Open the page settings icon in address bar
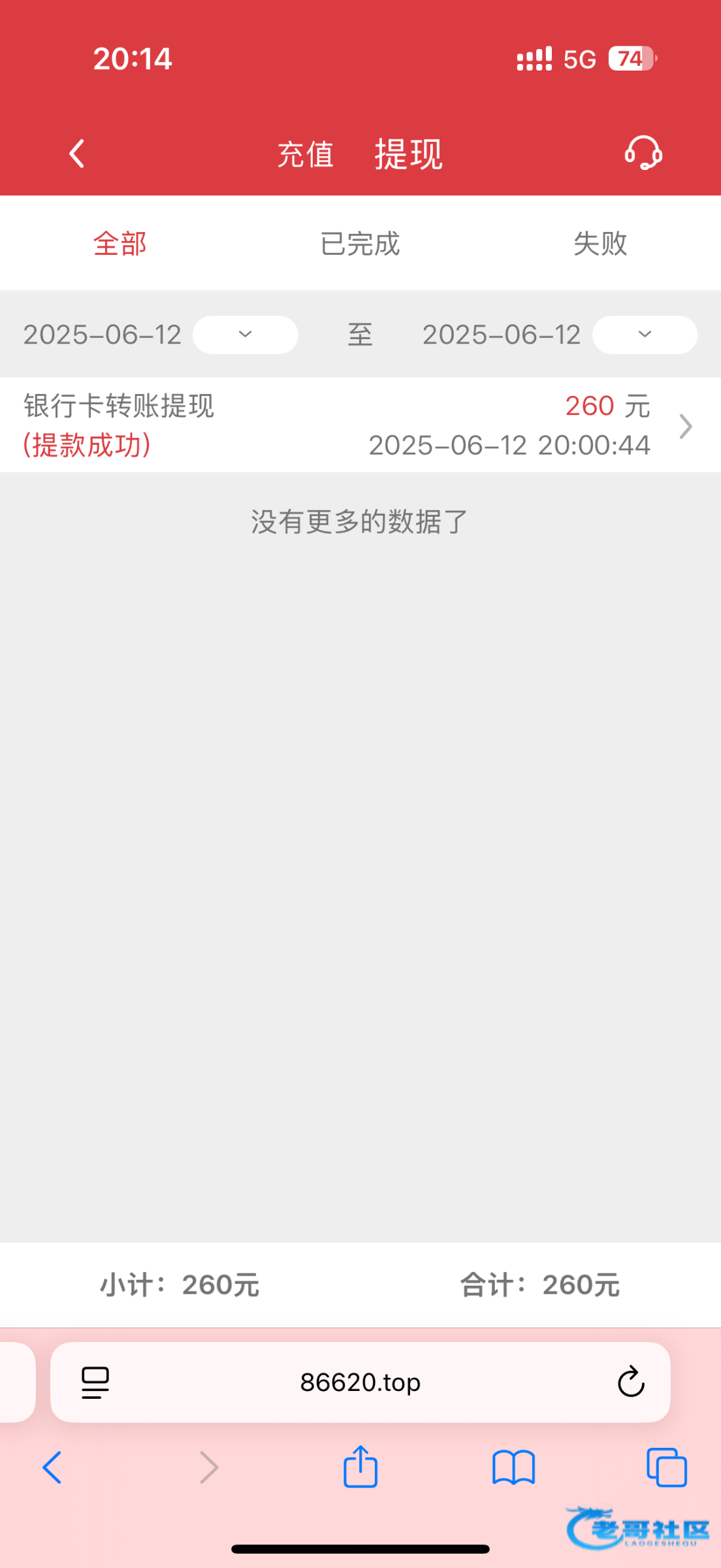Viewport: 721px width, 1568px height. pyautogui.click(x=95, y=1382)
